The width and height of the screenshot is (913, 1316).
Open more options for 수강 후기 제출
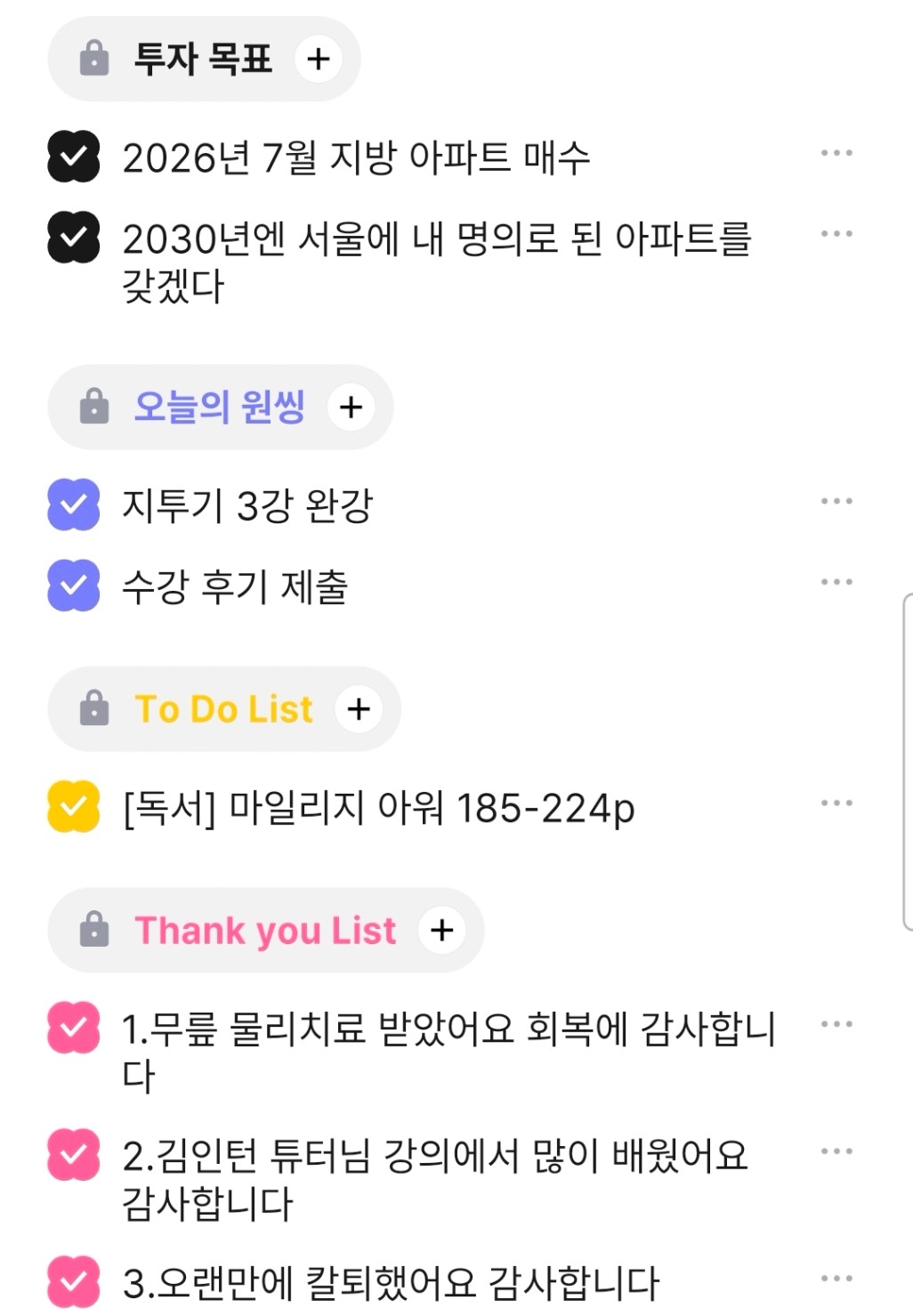836,582
